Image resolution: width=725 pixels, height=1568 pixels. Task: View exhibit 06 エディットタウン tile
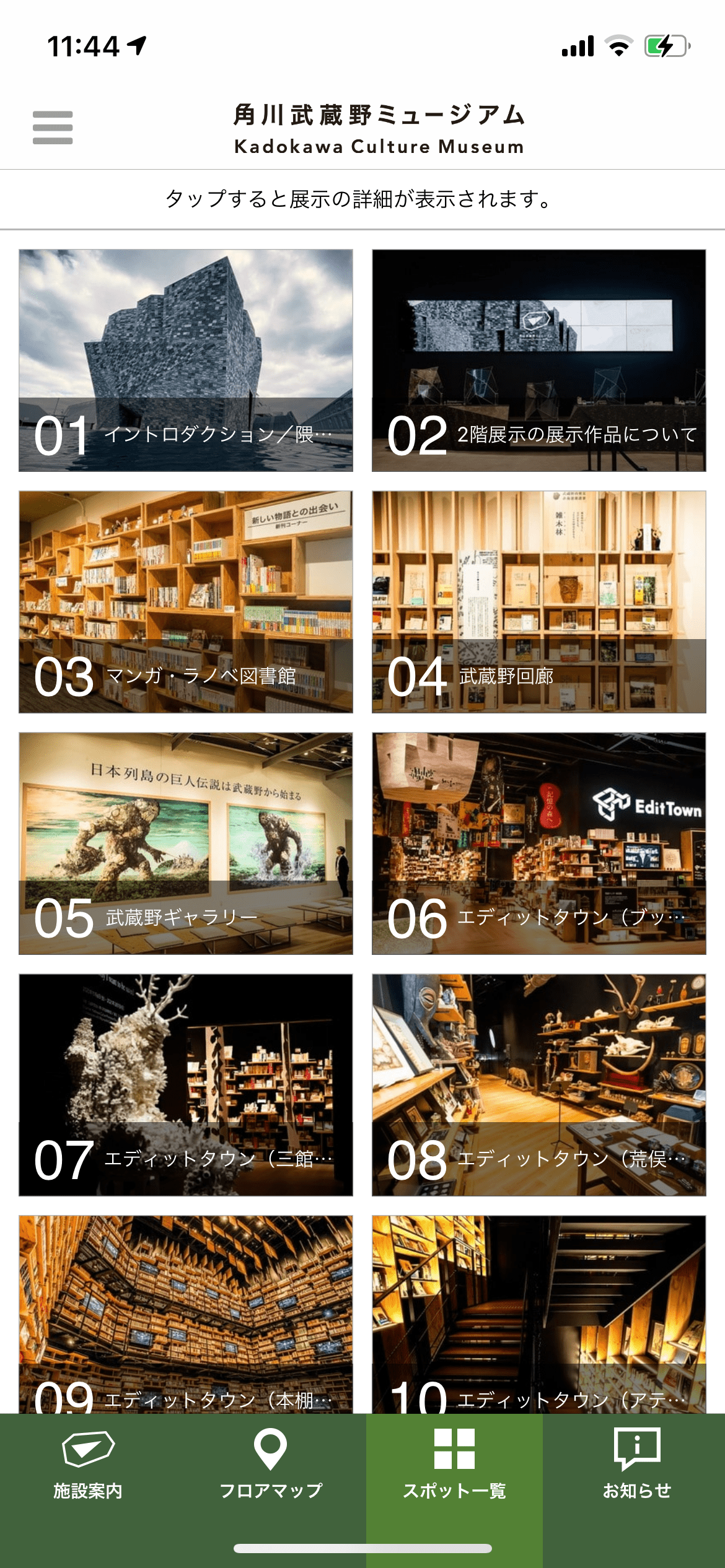point(538,843)
